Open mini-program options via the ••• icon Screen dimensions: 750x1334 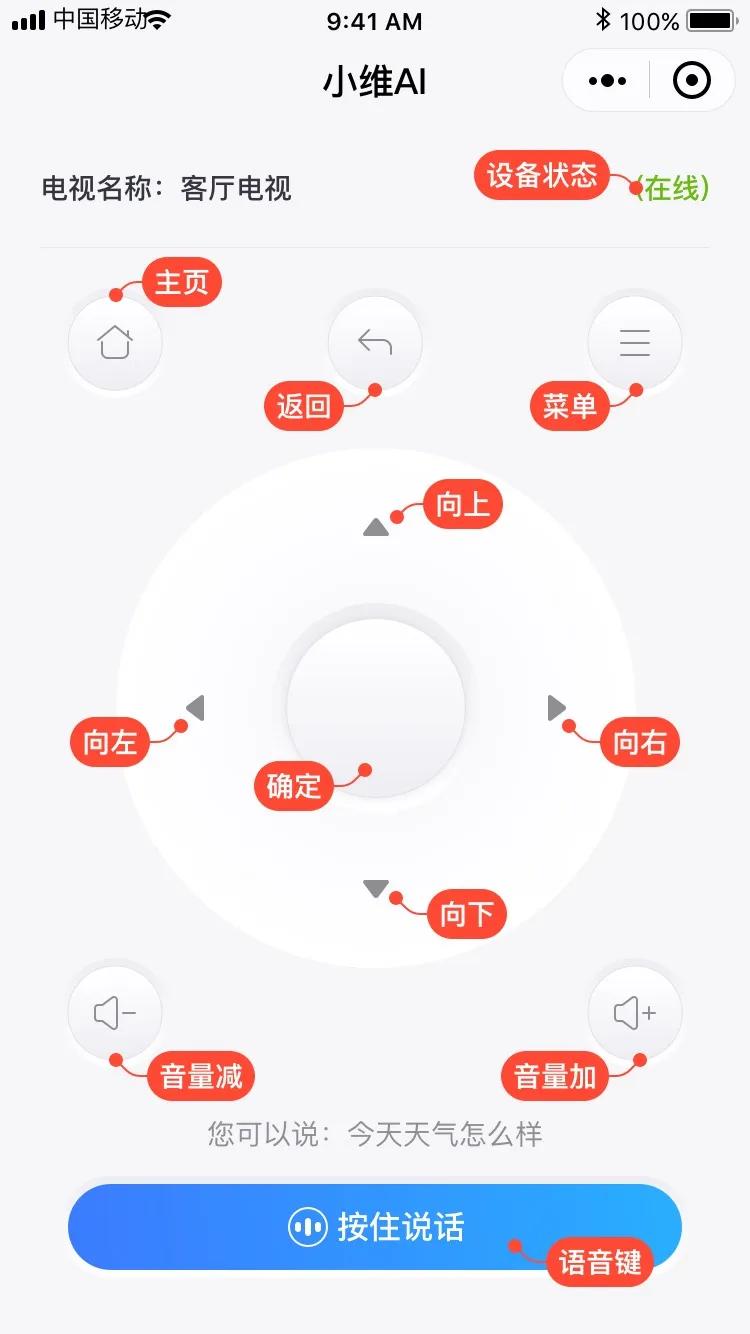click(x=605, y=80)
